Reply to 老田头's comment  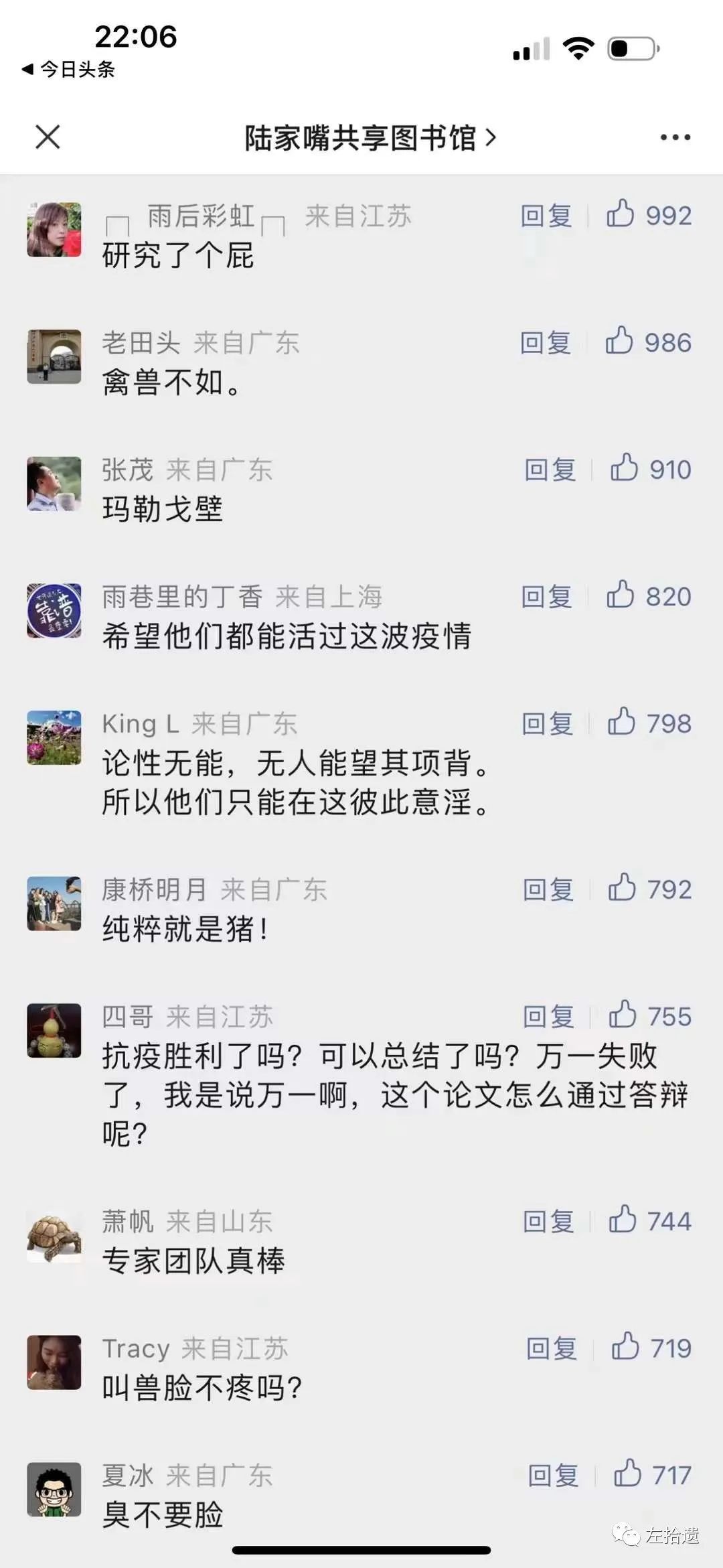coord(546,343)
